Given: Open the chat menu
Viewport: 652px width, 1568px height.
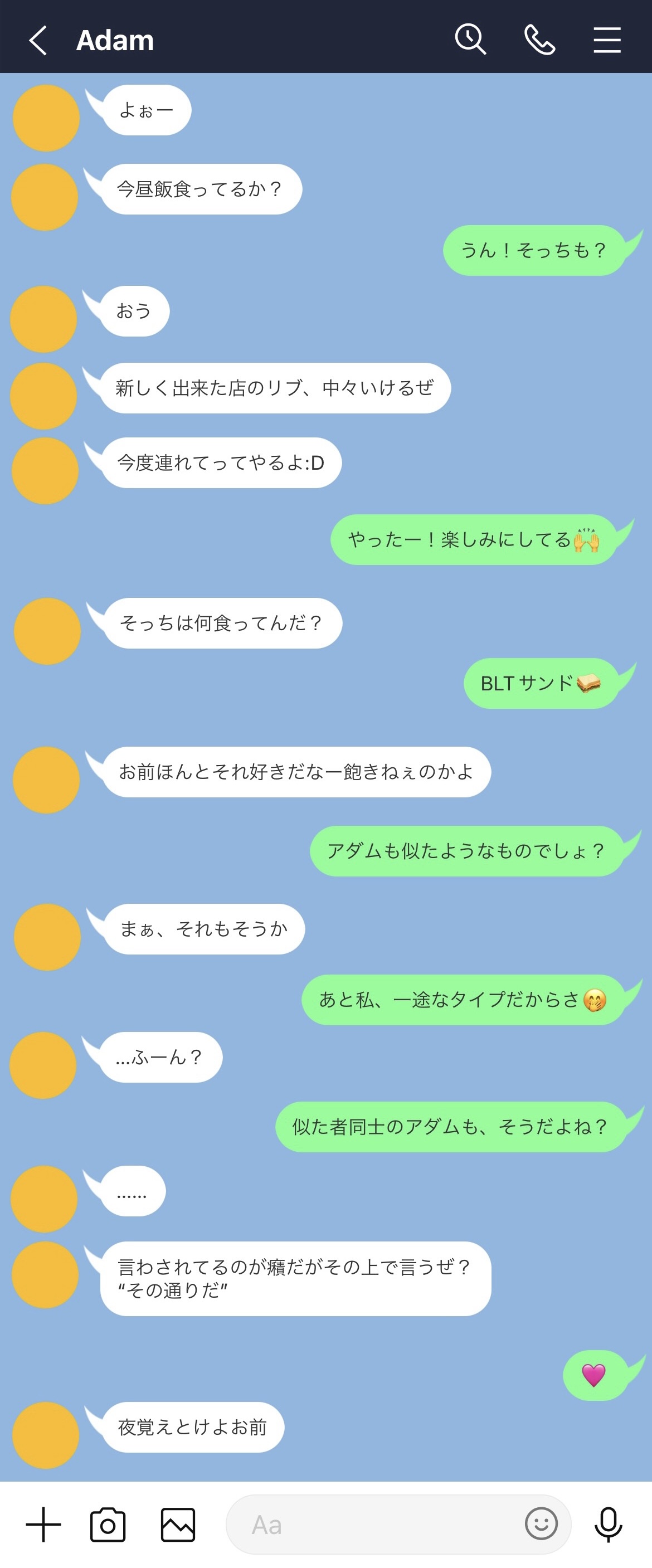Looking at the screenshot, I should point(607,40).
